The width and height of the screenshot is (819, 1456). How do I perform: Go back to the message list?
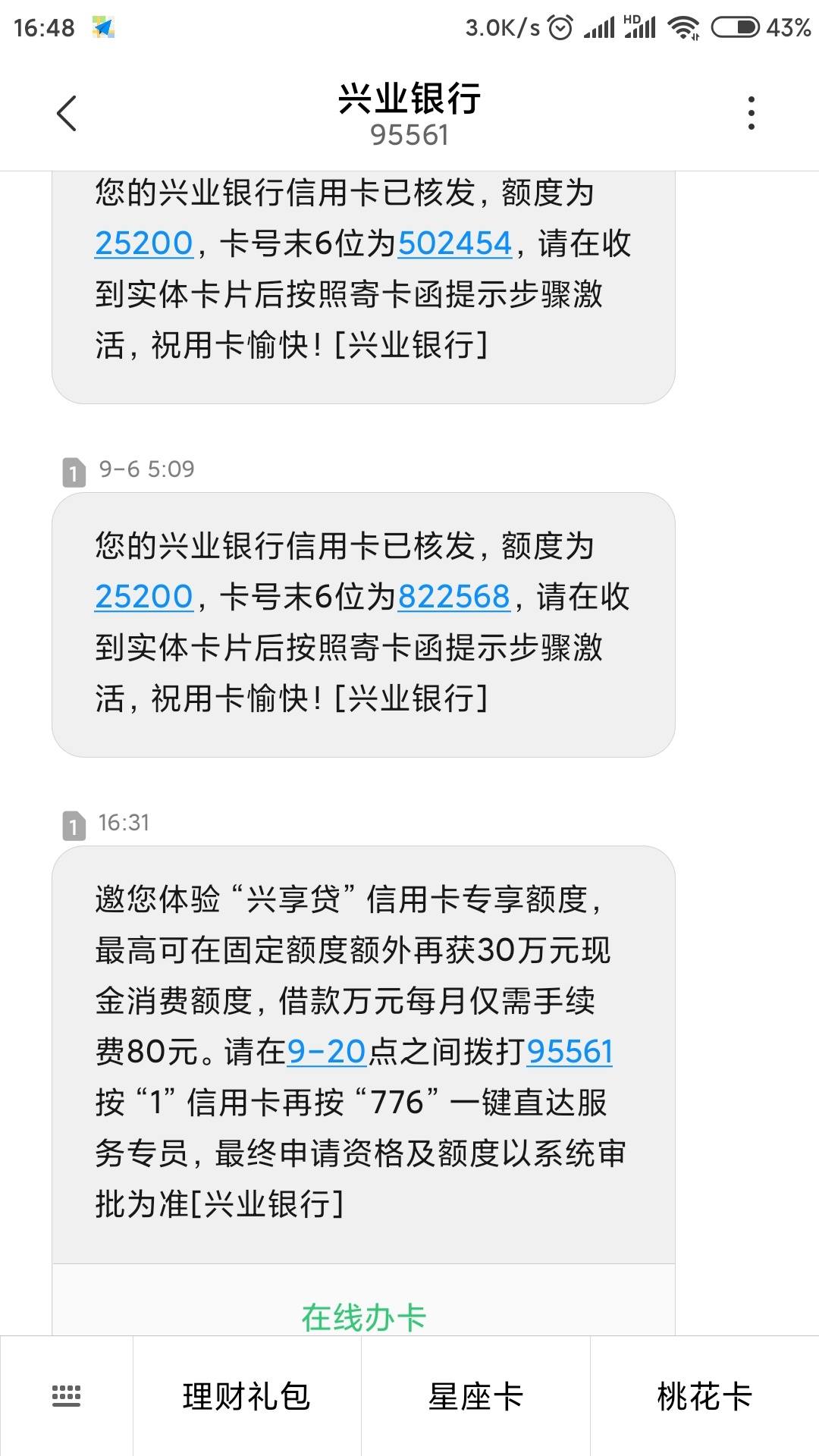[x=67, y=114]
